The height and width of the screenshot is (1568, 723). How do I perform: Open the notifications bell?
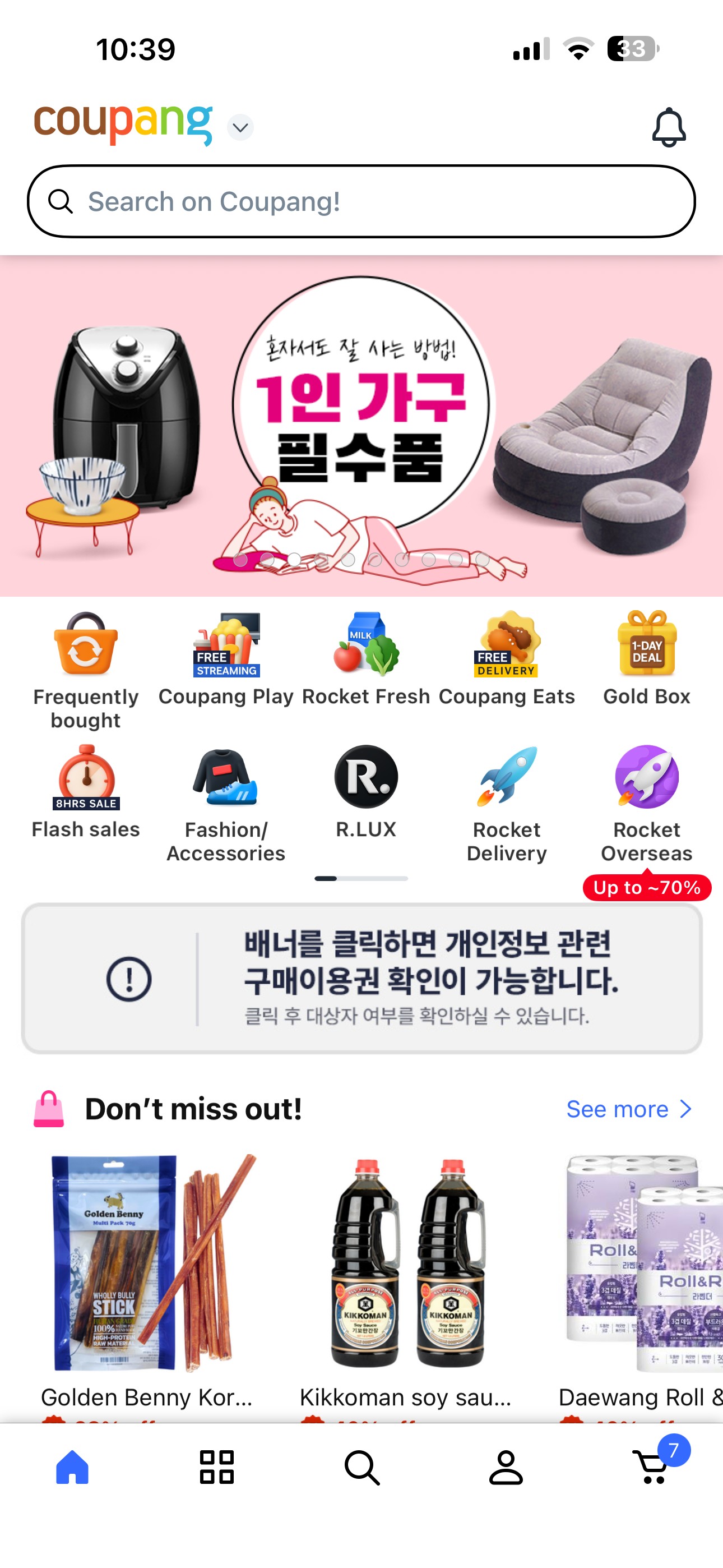tap(668, 127)
